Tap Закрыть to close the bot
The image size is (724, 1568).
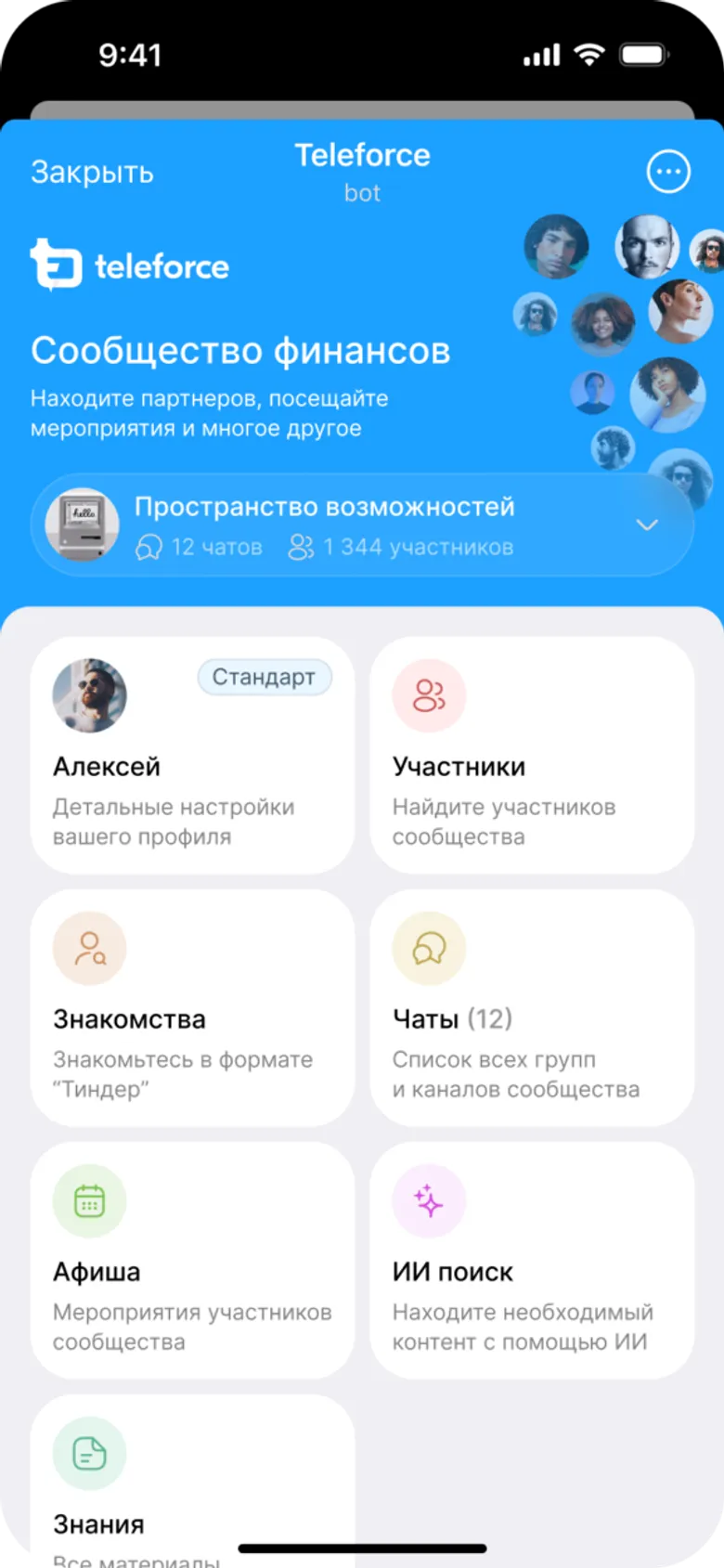coord(92,173)
